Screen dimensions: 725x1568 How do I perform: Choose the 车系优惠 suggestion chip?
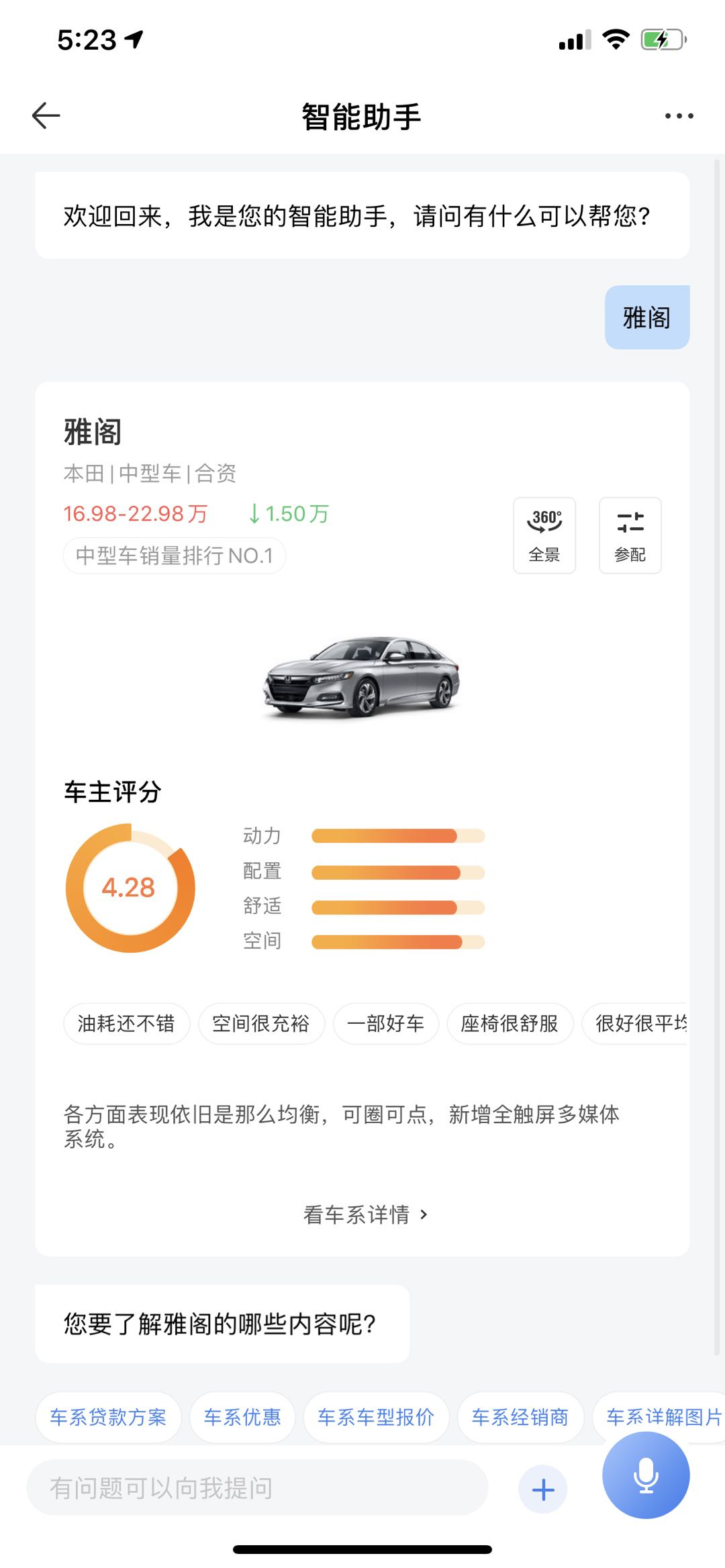click(242, 1417)
